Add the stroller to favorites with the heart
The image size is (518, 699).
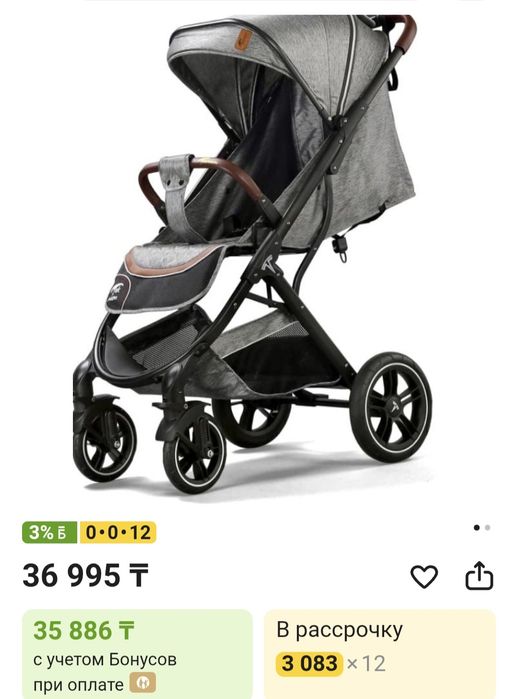tap(423, 577)
